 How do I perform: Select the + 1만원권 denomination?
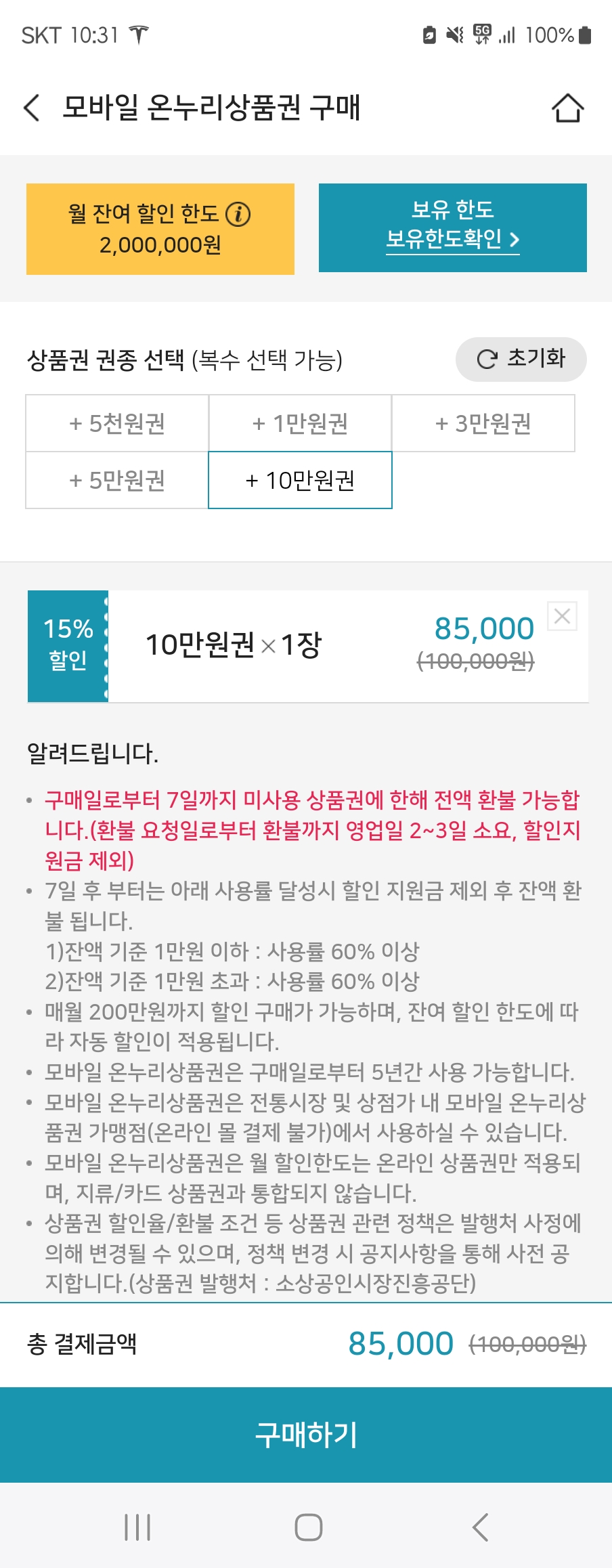[300, 423]
